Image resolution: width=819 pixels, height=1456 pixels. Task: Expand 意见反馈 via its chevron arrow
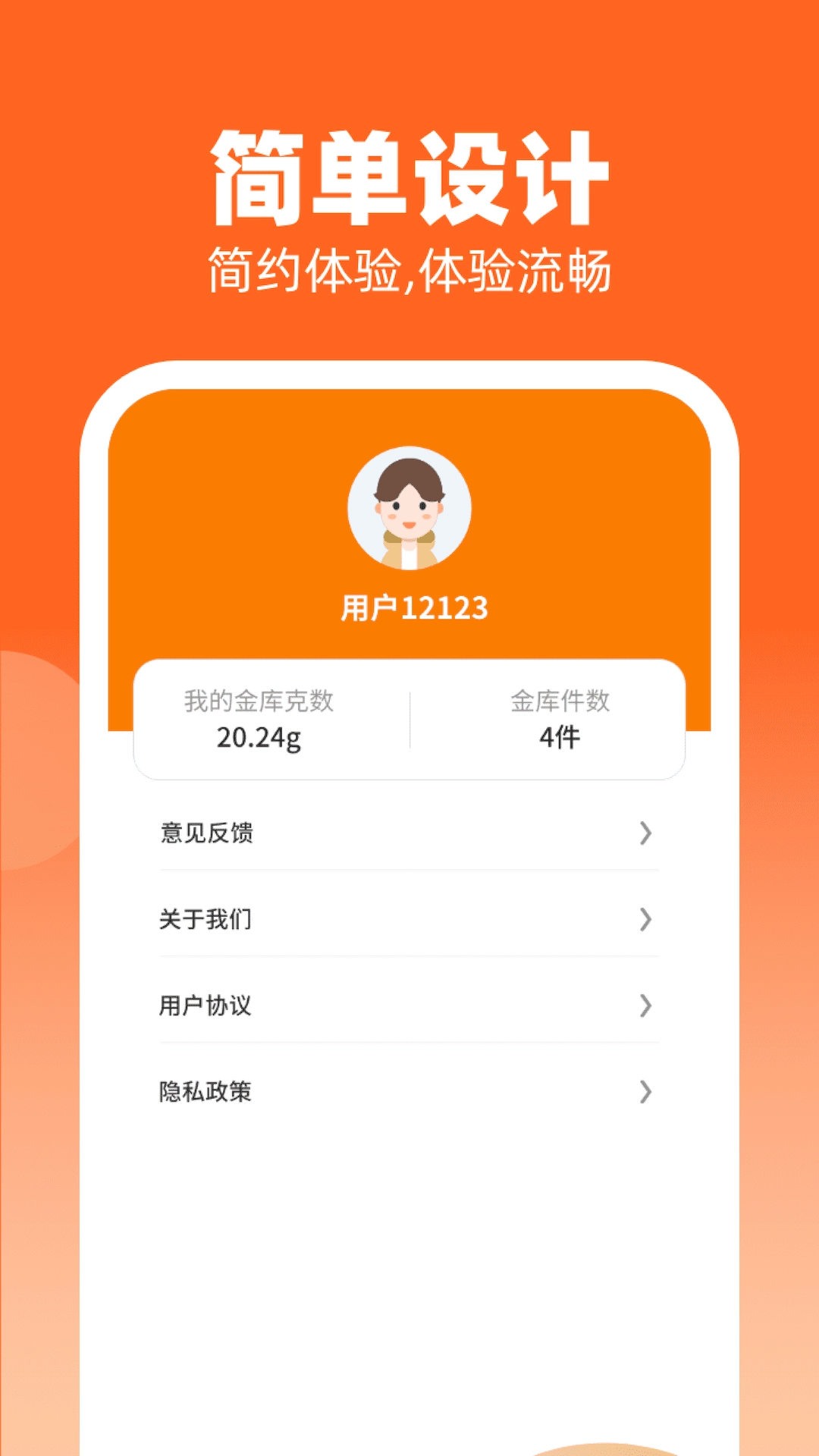pyautogui.click(x=645, y=834)
